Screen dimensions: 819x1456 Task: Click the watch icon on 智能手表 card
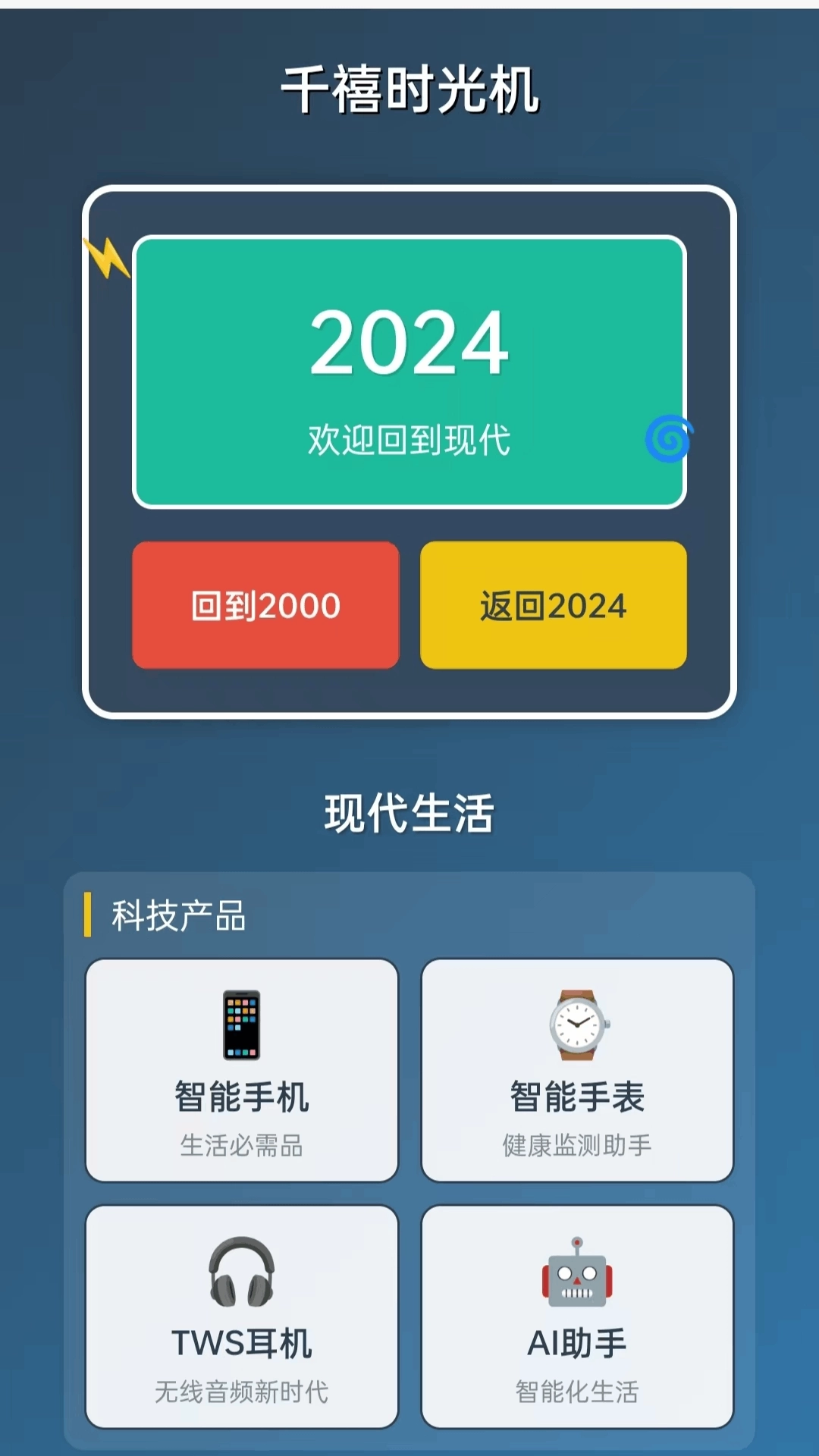click(578, 1024)
